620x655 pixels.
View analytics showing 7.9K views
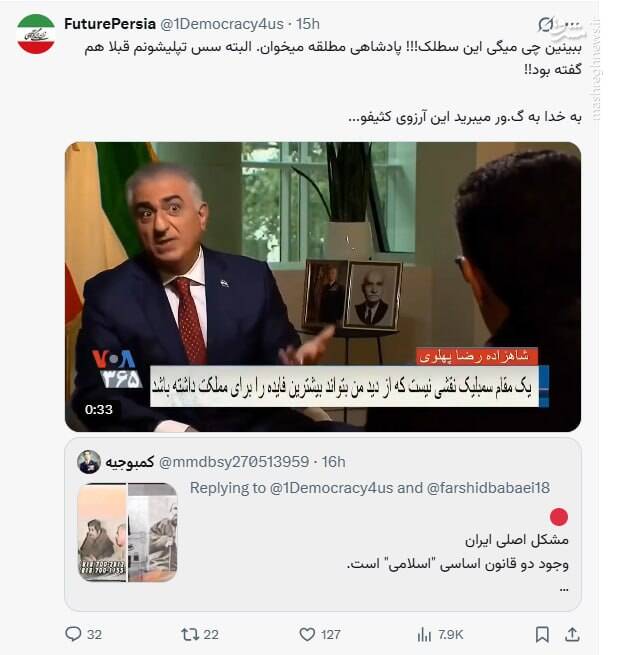(x=424, y=634)
